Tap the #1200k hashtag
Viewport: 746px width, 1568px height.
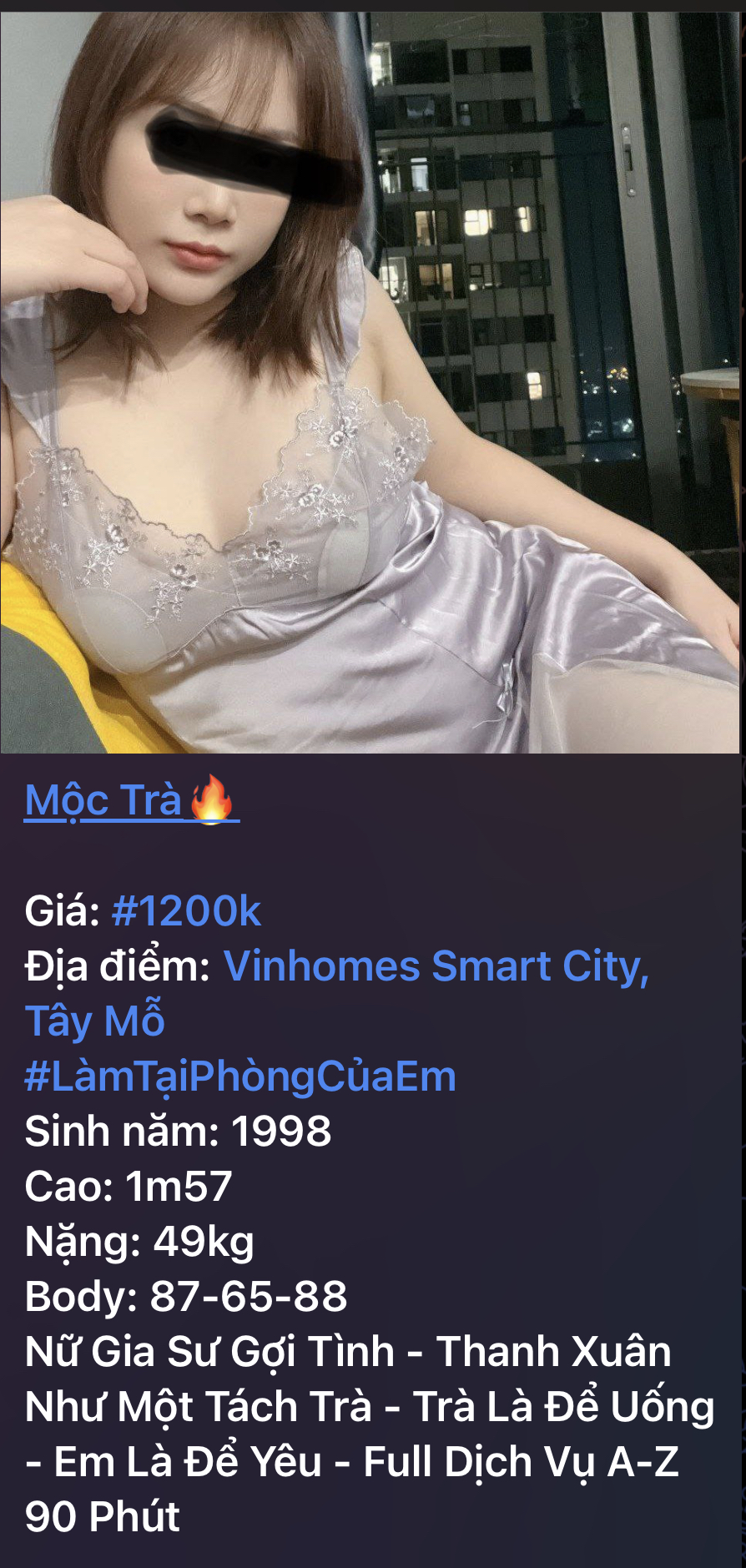(x=186, y=911)
